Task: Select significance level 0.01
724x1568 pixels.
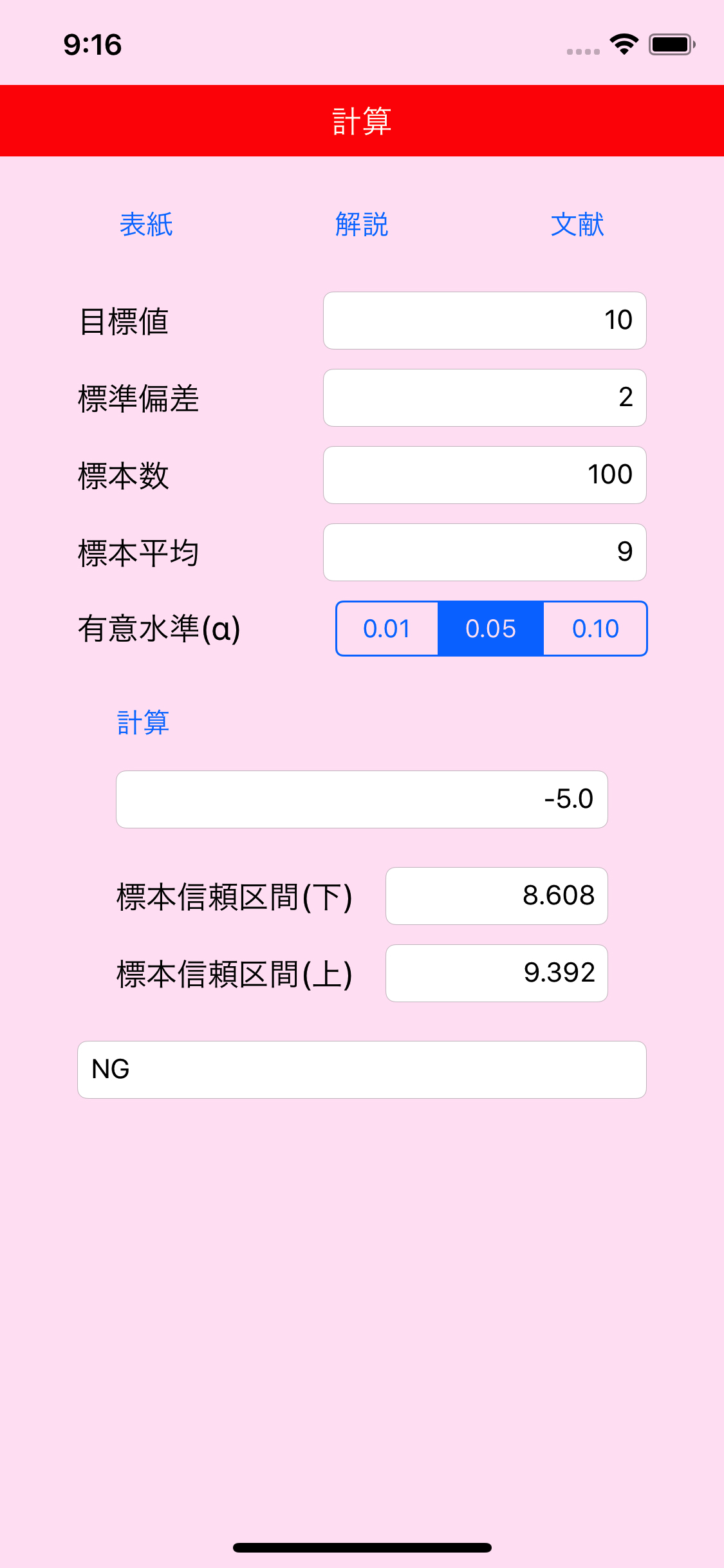Action: (x=387, y=629)
